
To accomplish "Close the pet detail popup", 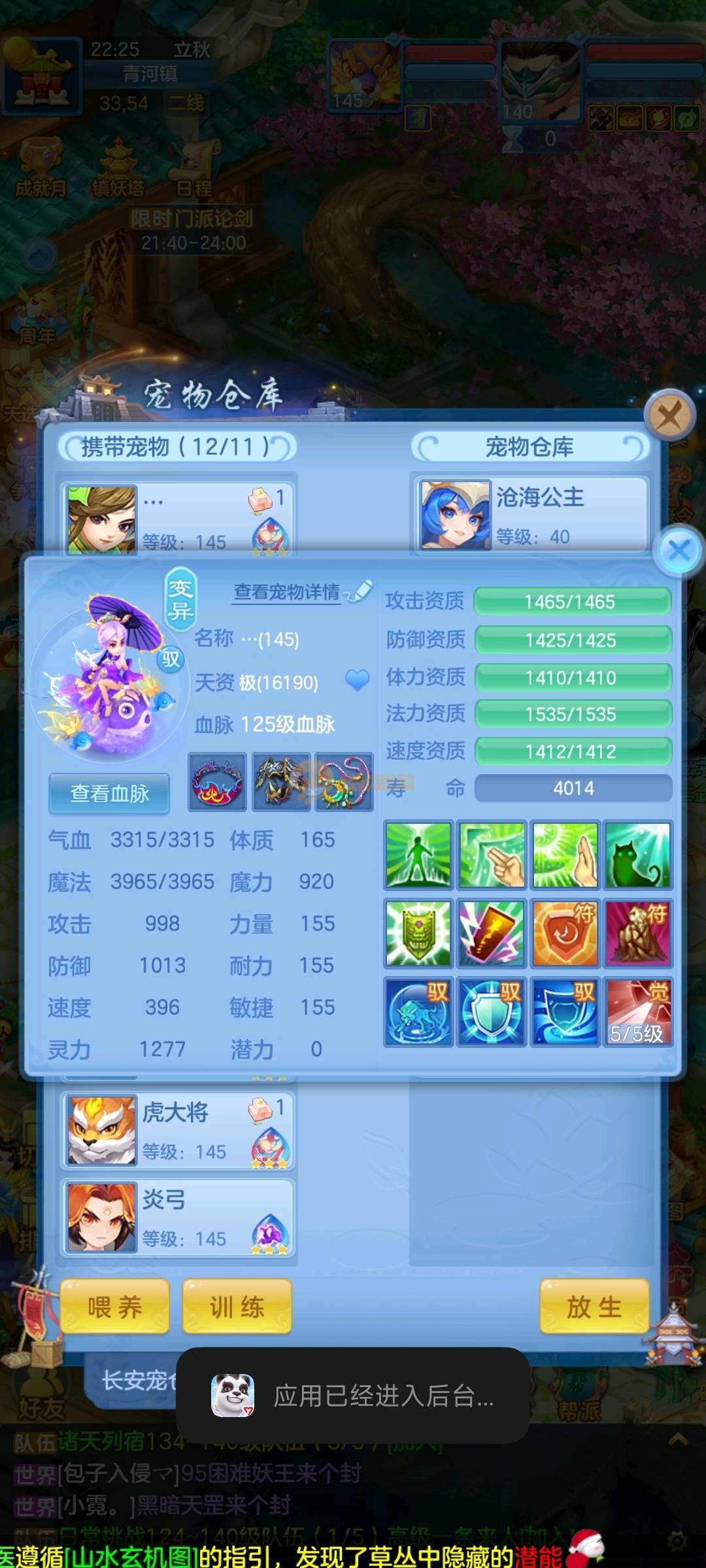I will pos(679,549).
